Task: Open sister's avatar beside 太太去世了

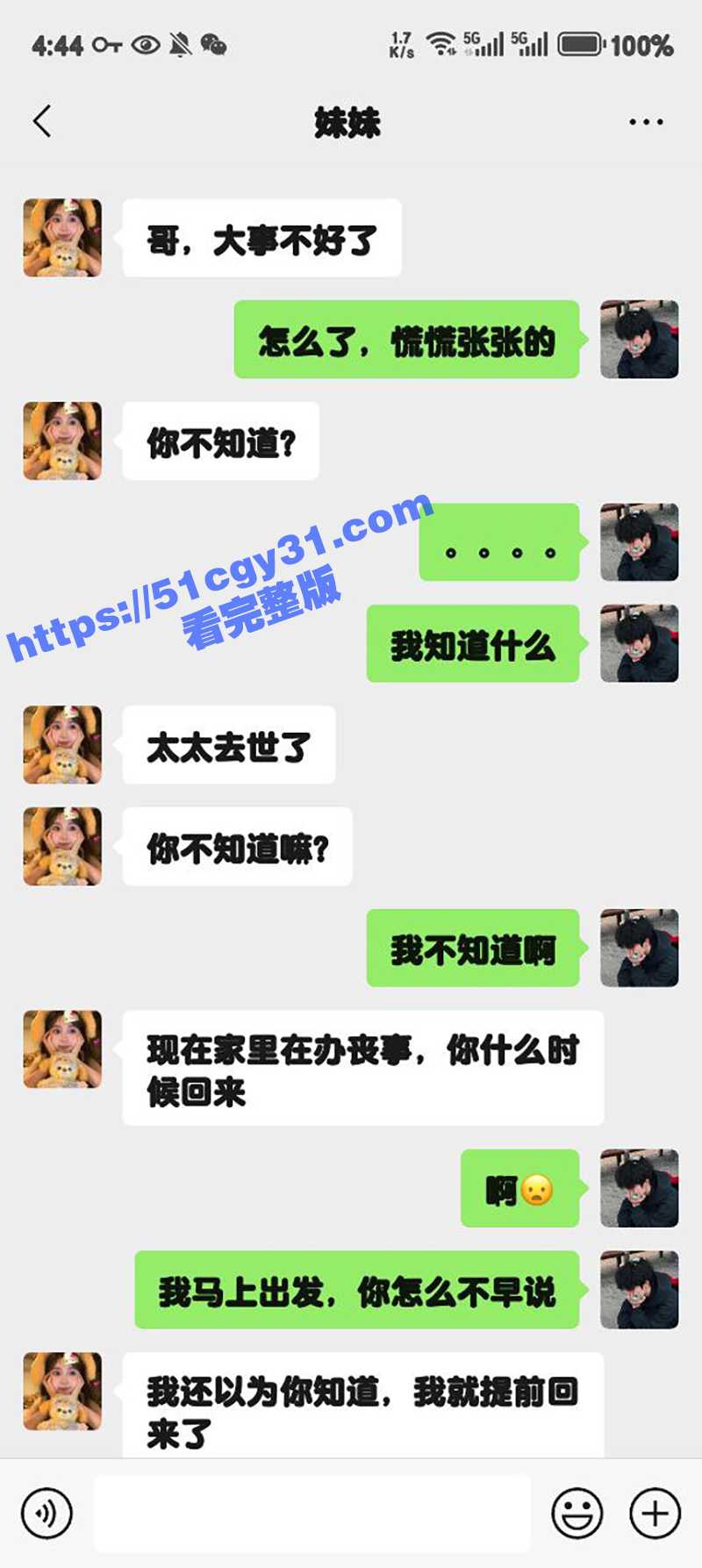Action: click(62, 745)
